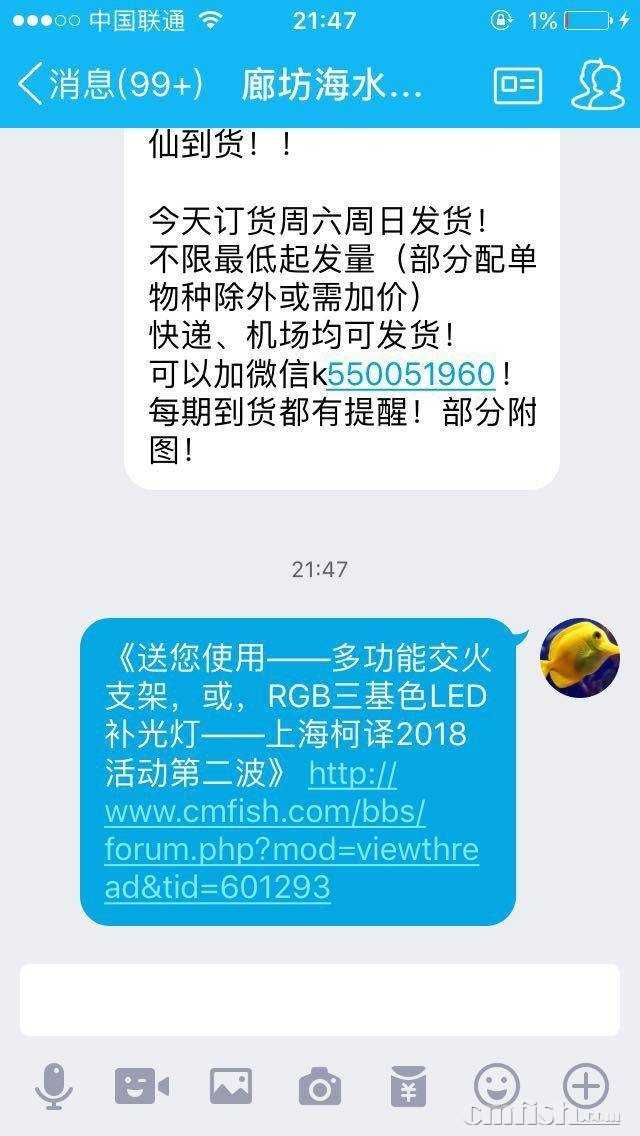Open the short video recorder icon
Image resolution: width=640 pixels, height=1136 pixels.
coord(142,1086)
